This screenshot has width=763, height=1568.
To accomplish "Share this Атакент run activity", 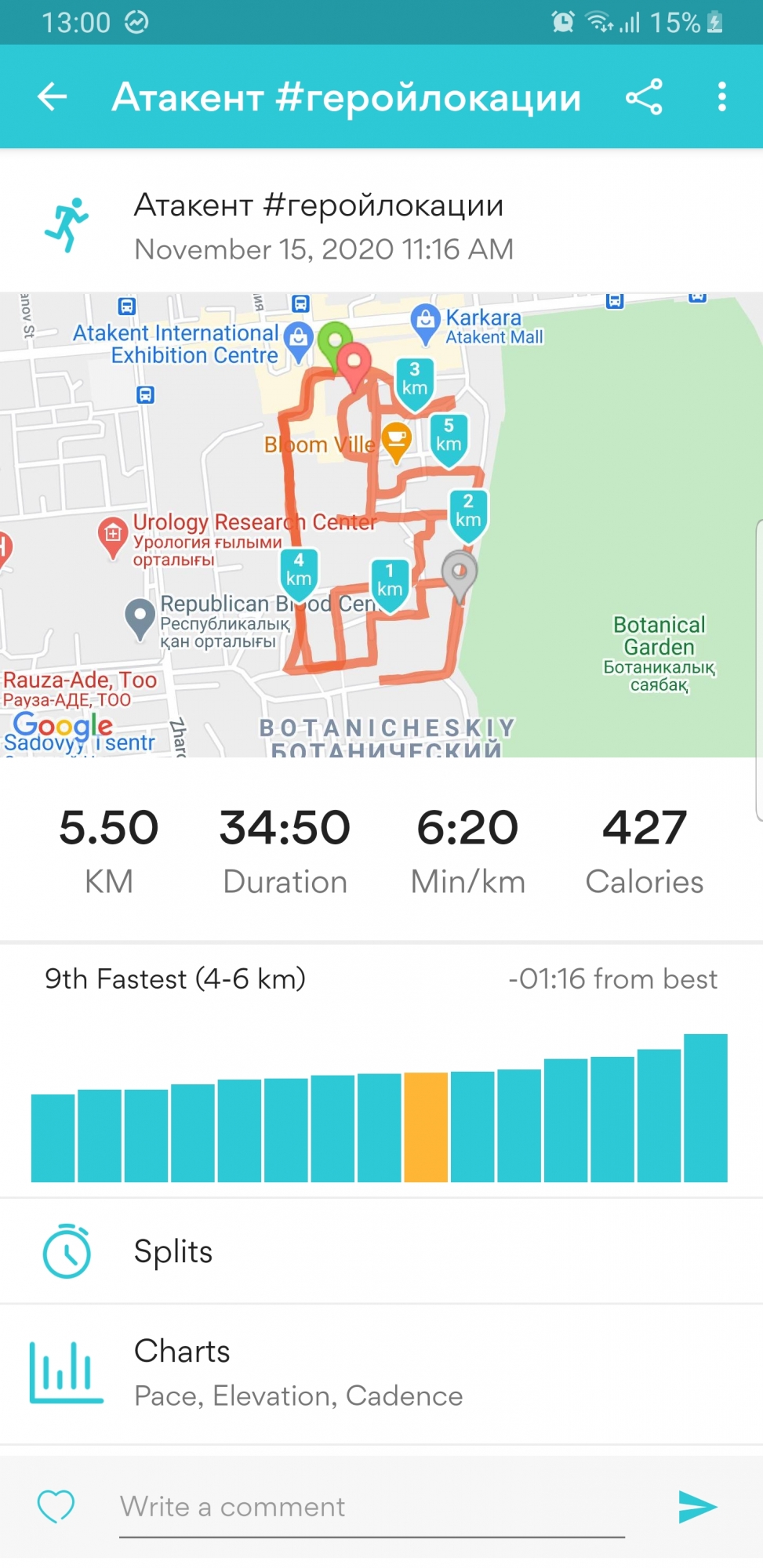I will click(644, 97).
